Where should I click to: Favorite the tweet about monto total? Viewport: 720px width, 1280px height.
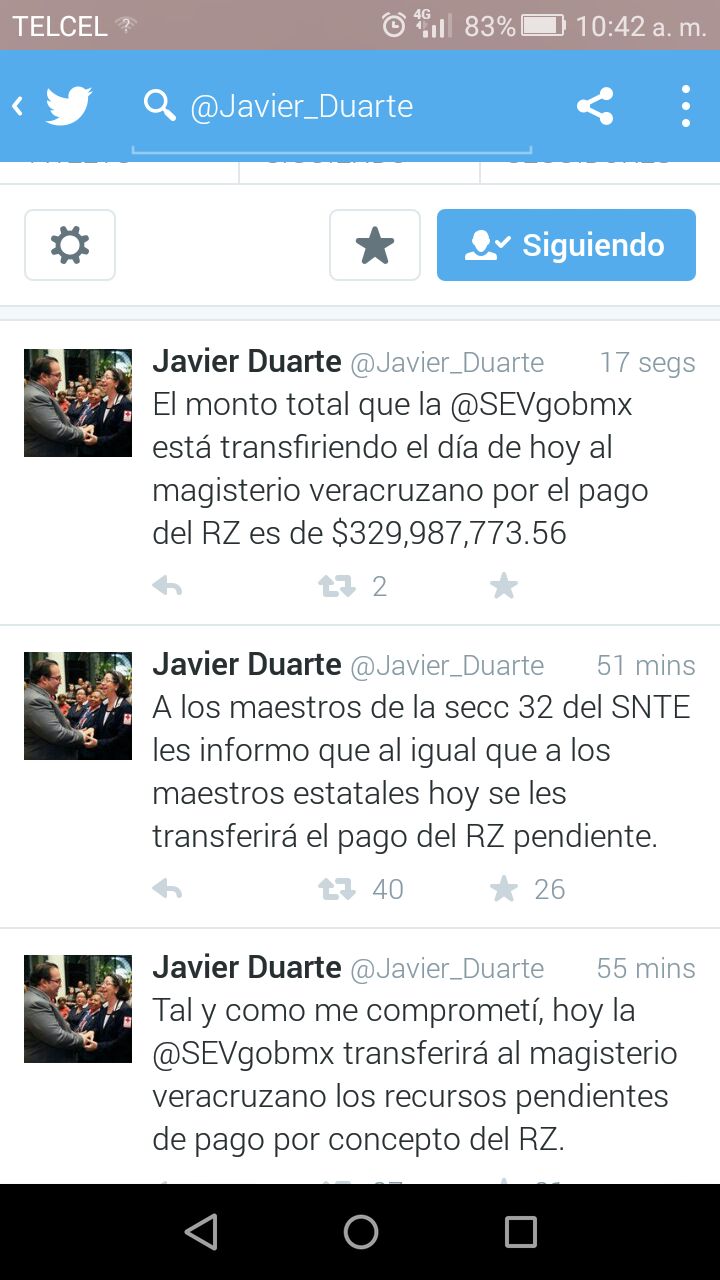[x=504, y=587]
